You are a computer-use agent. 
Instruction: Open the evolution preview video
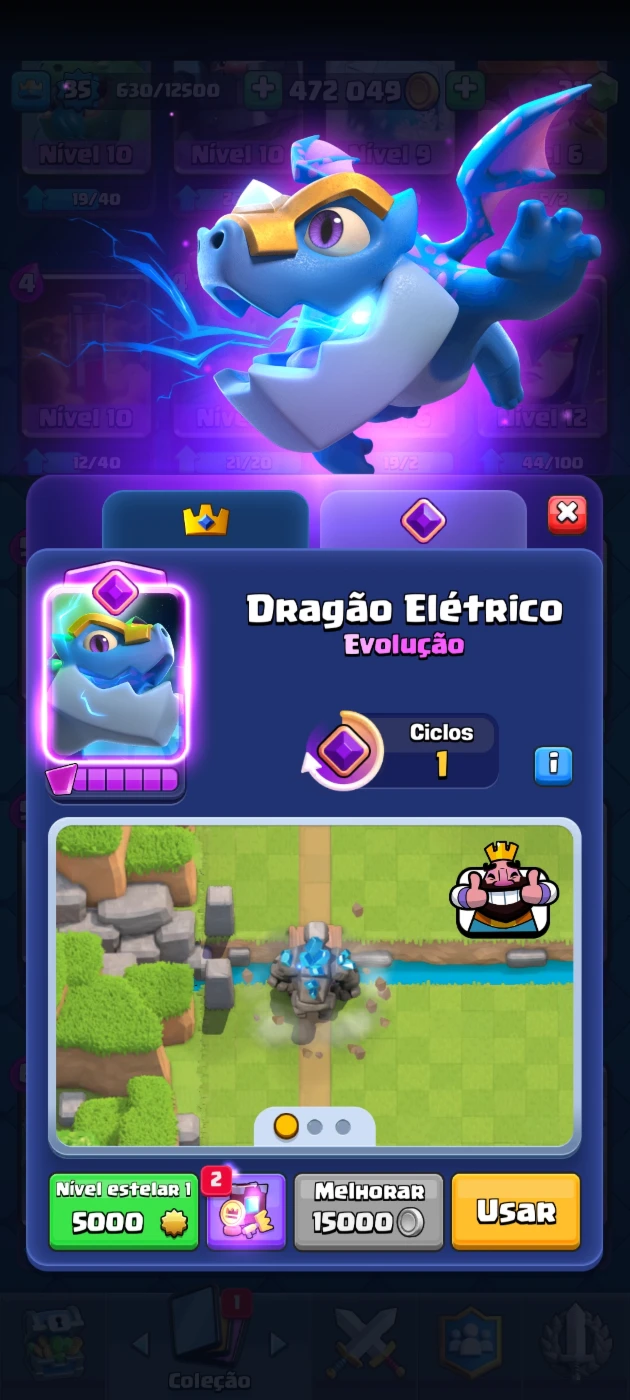[315, 986]
